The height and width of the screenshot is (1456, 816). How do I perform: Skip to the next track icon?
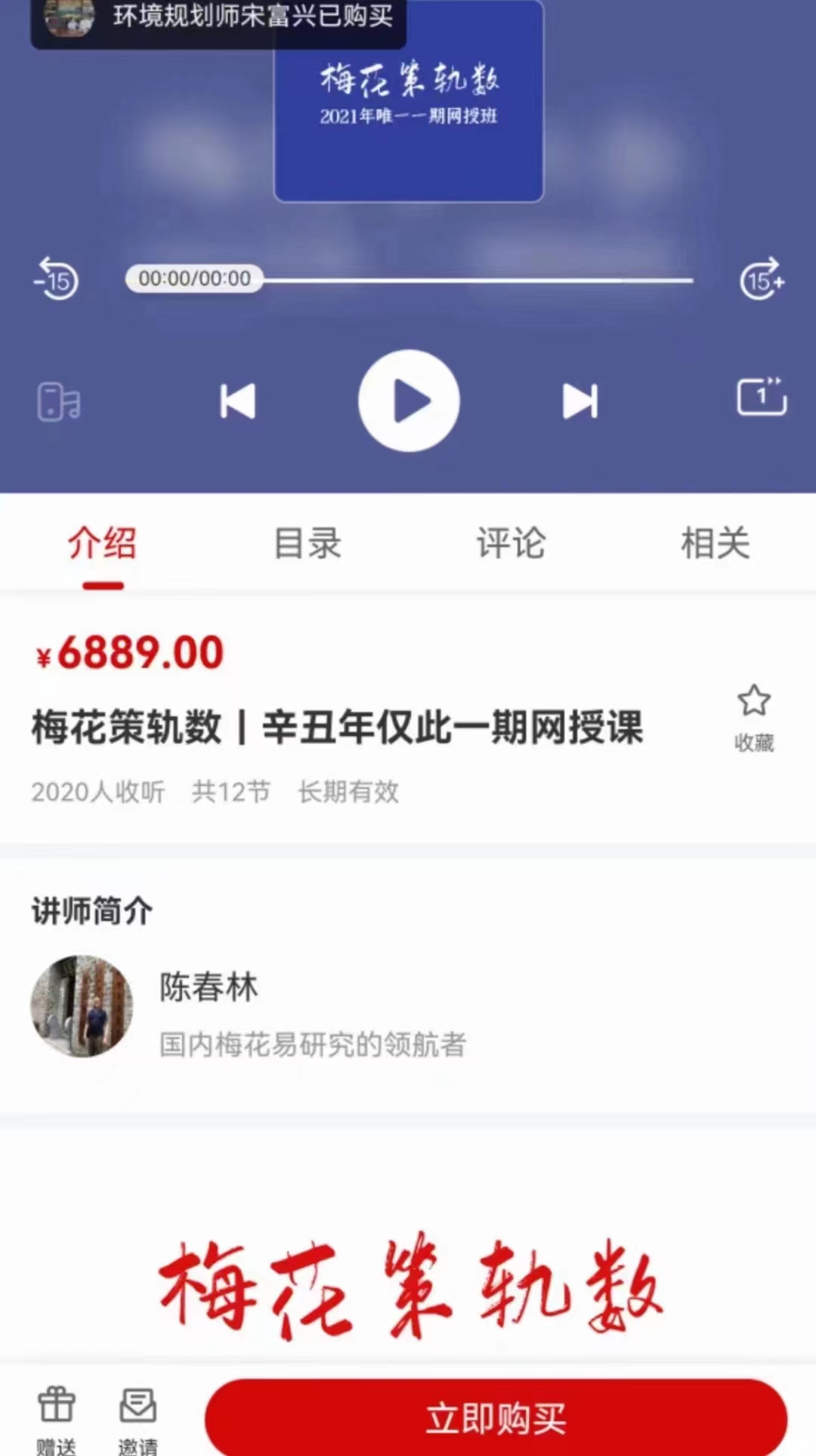click(x=579, y=401)
